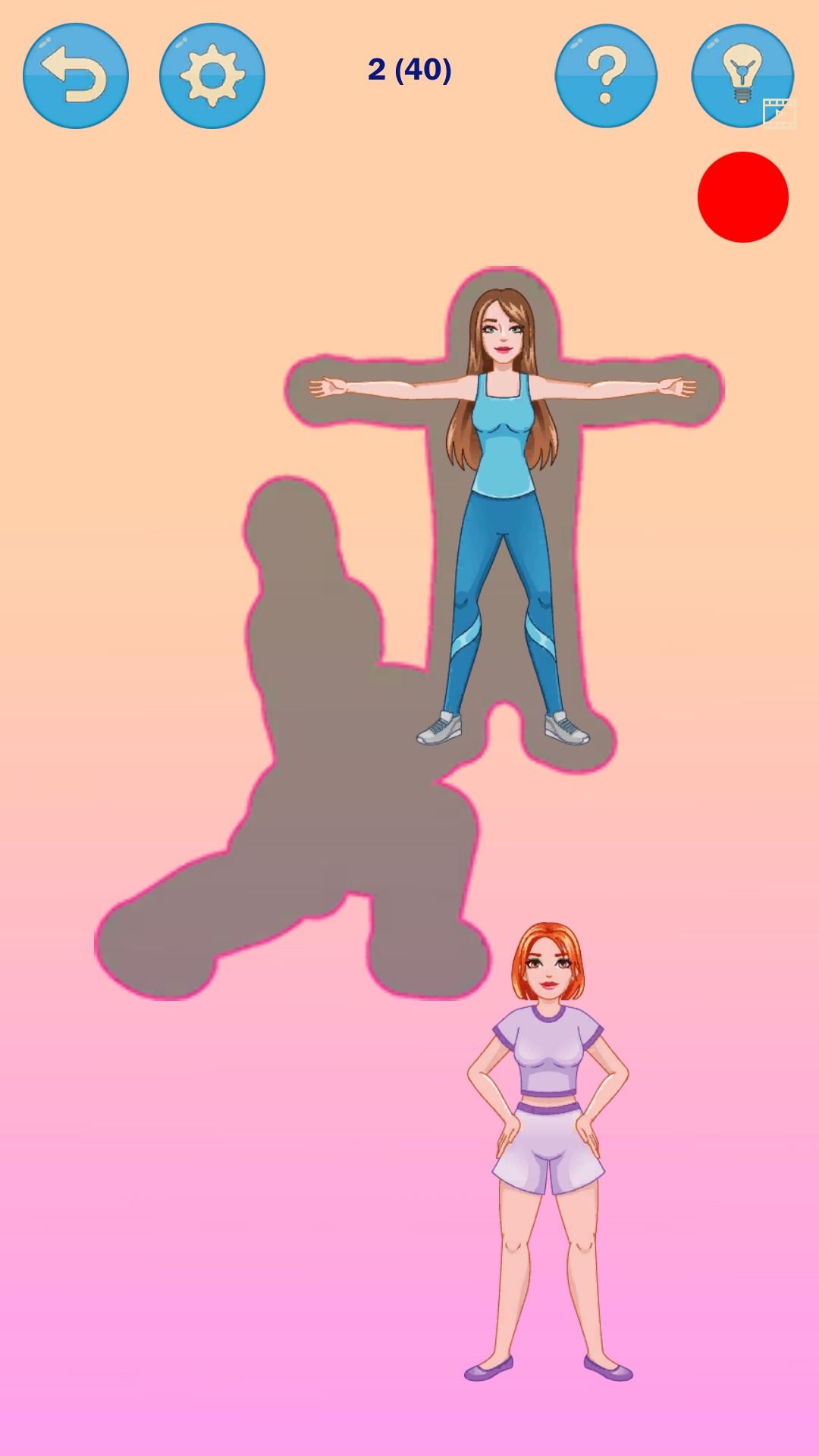Open the settings gear
819x1456 pixels.
[212, 76]
